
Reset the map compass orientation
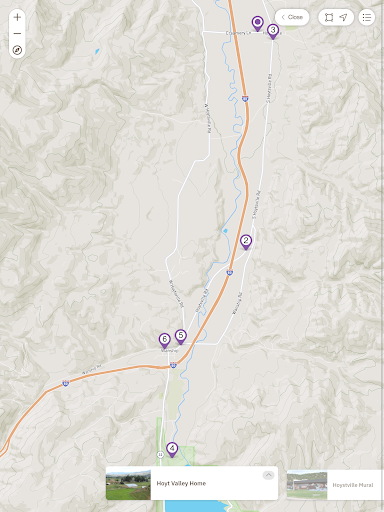(17, 50)
